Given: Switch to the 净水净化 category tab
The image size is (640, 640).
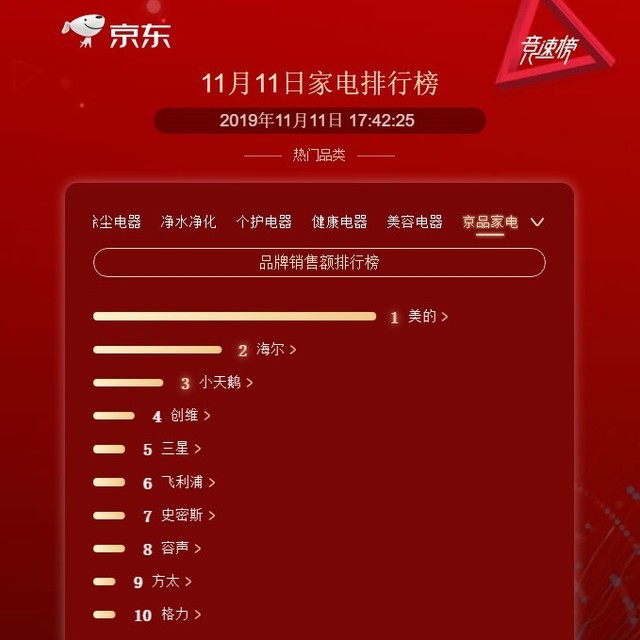Looking at the screenshot, I should pyautogui.click(x=188, y=222).
